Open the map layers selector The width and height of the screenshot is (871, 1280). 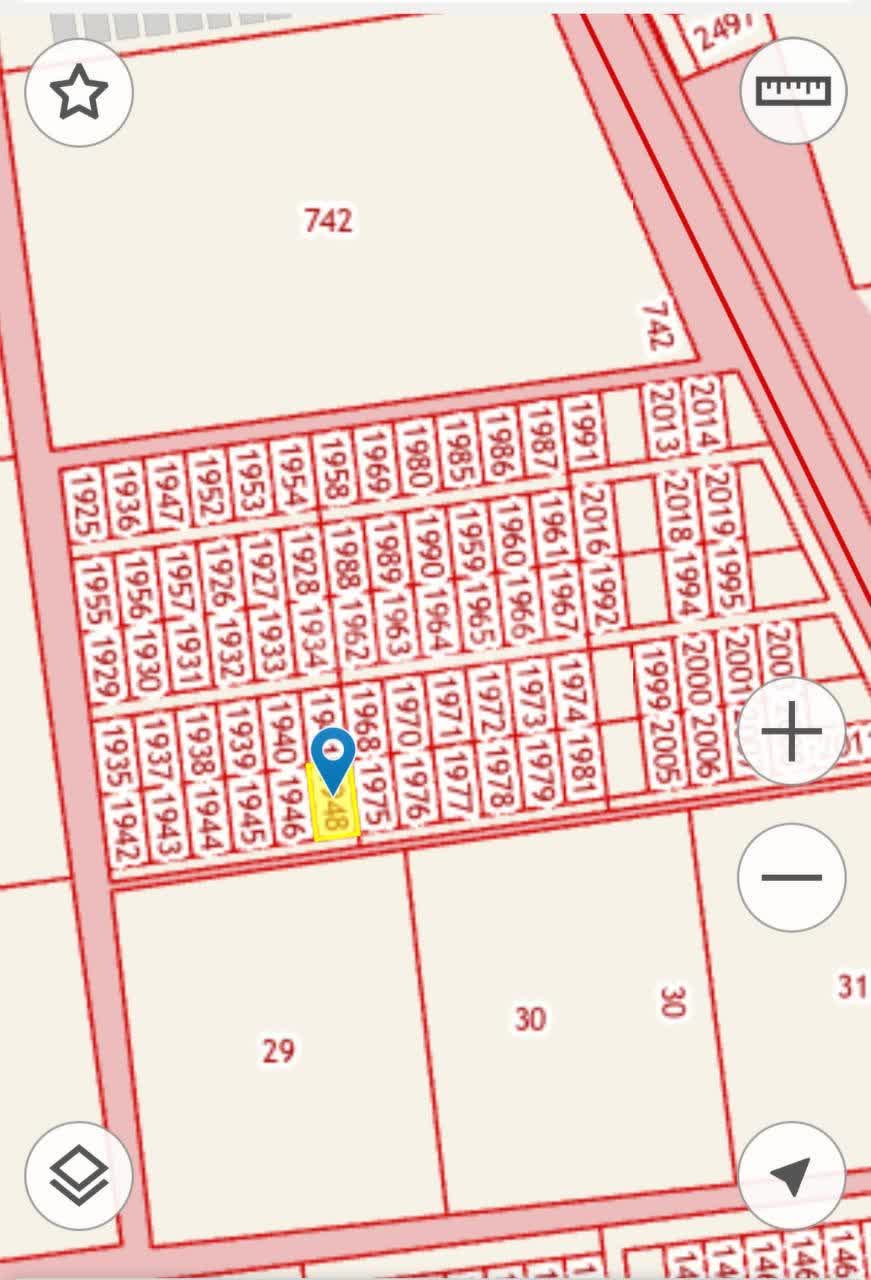pyautogui.click(x=79, y=1175)
